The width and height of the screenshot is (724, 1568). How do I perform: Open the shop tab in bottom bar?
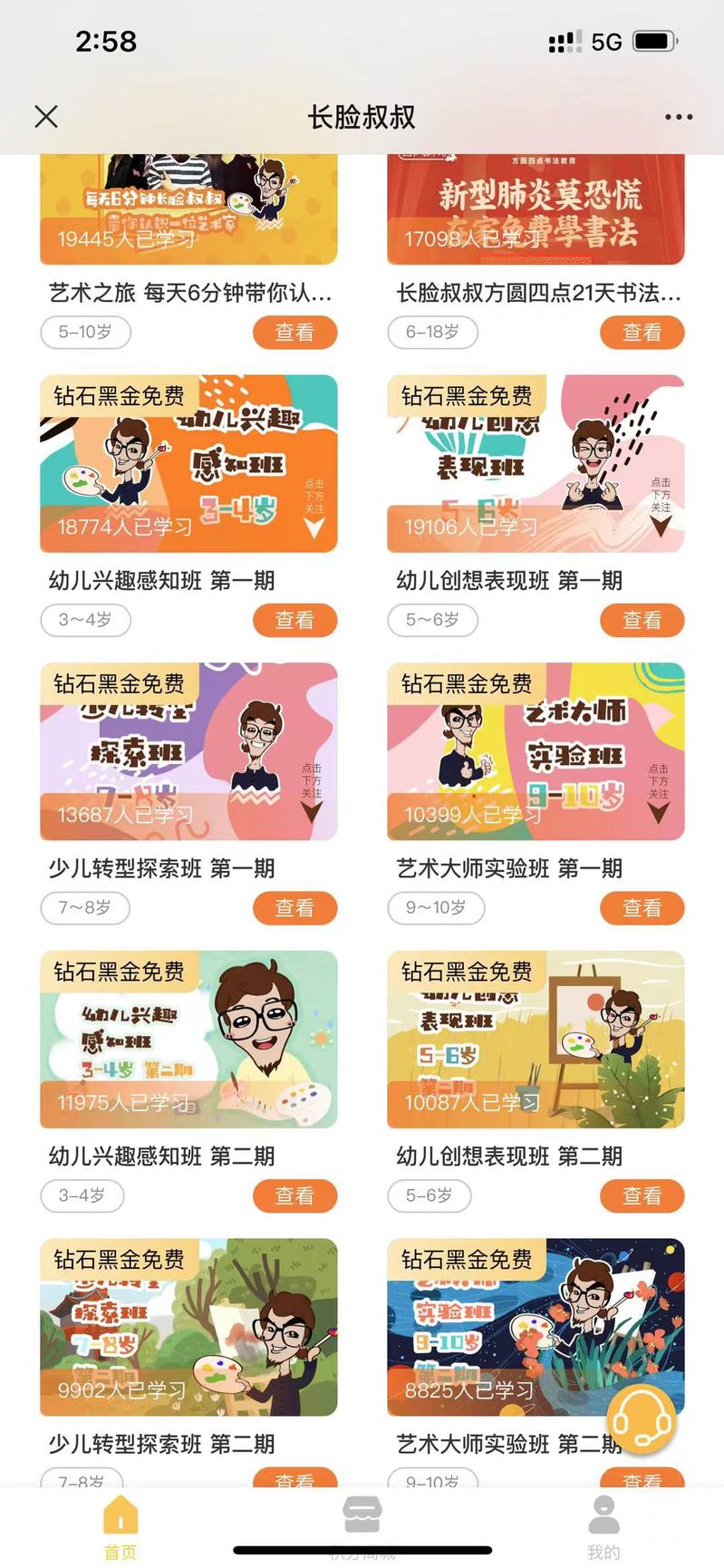(362, 1527)
